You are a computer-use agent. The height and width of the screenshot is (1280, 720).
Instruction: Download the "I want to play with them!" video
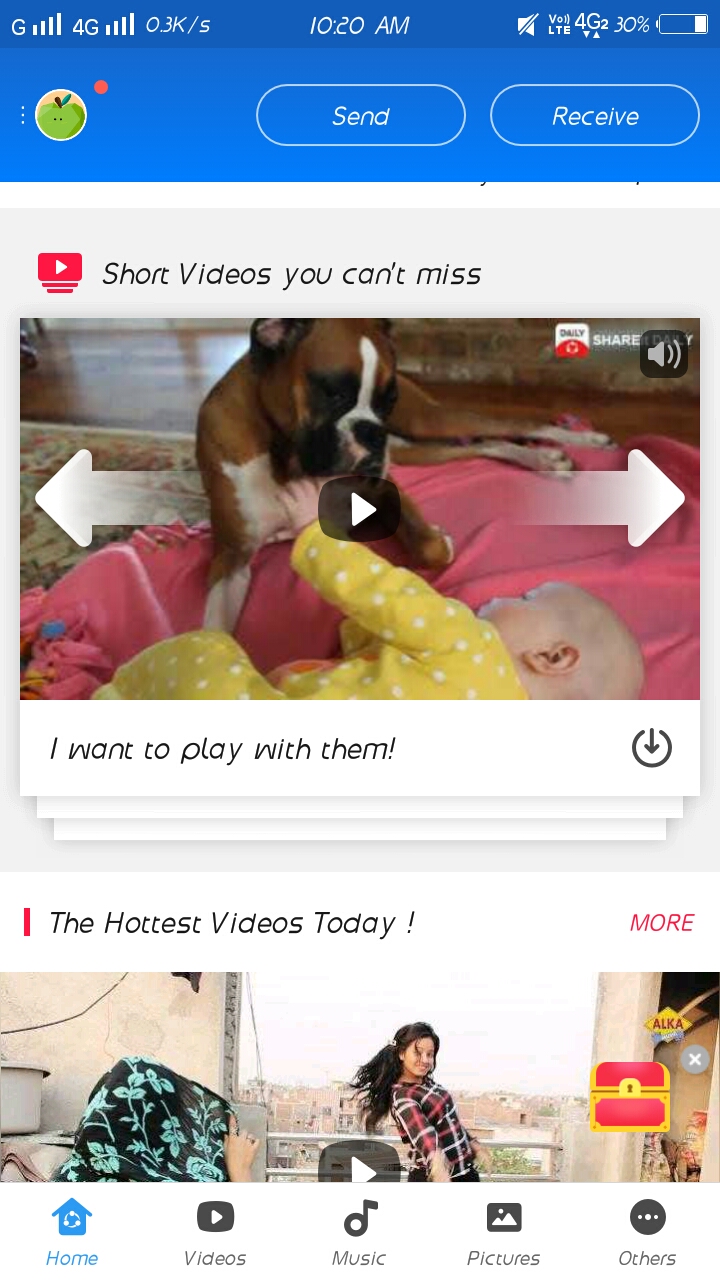[651, 747]
